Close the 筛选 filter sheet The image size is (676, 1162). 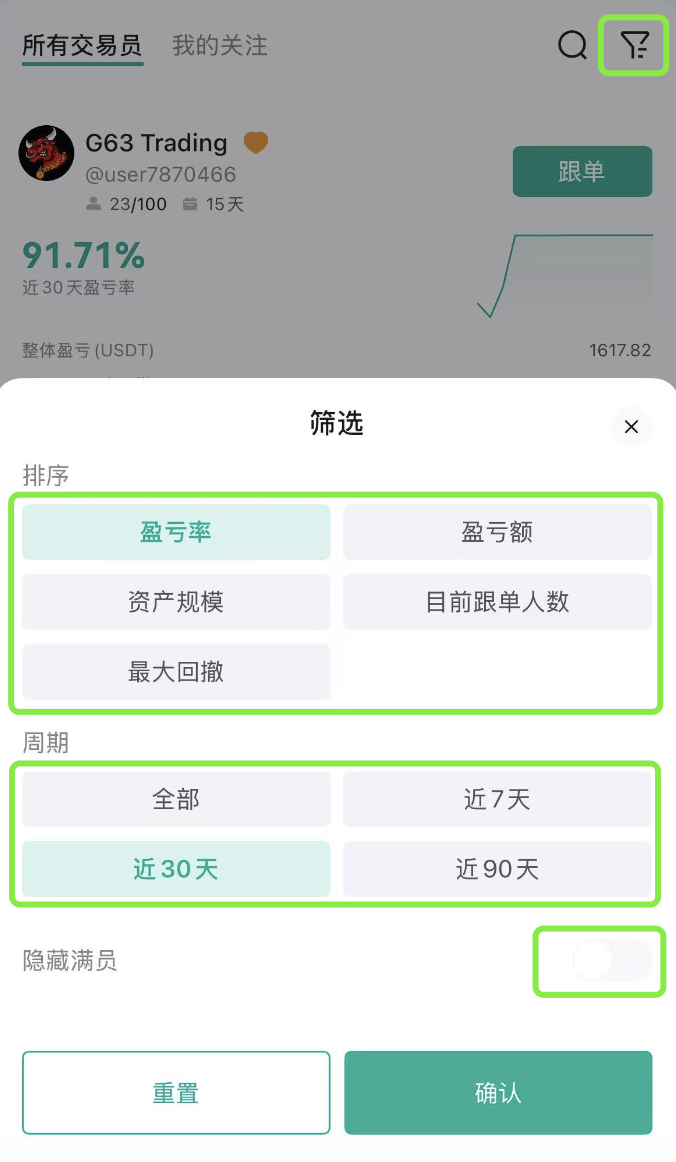pyautogui.click(x=631, y=427)
